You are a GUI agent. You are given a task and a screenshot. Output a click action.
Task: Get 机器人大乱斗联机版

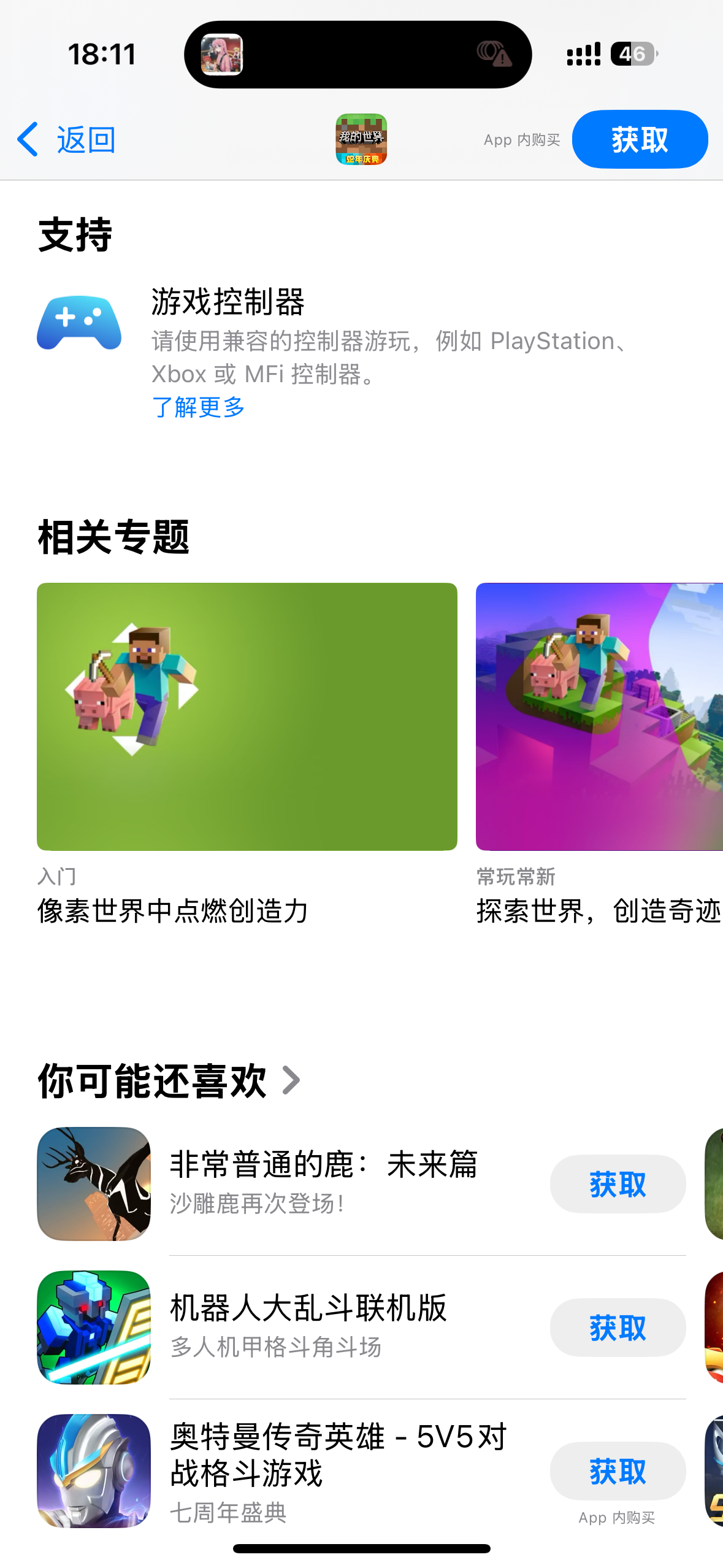pyautogui.click(x=617, y=1328)
